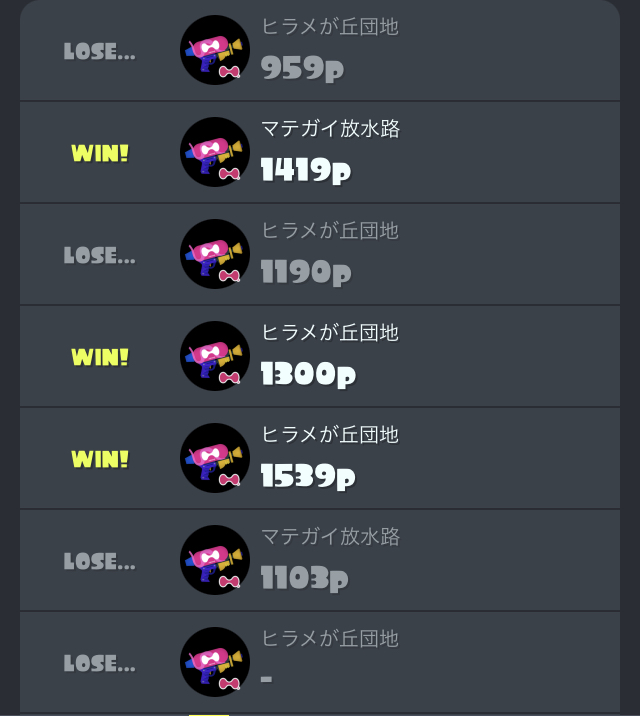Image resolution: width=640 pixels, height=716 pixels.
Task: Open the lost battle with 1190p
Action: click(320, 255)
